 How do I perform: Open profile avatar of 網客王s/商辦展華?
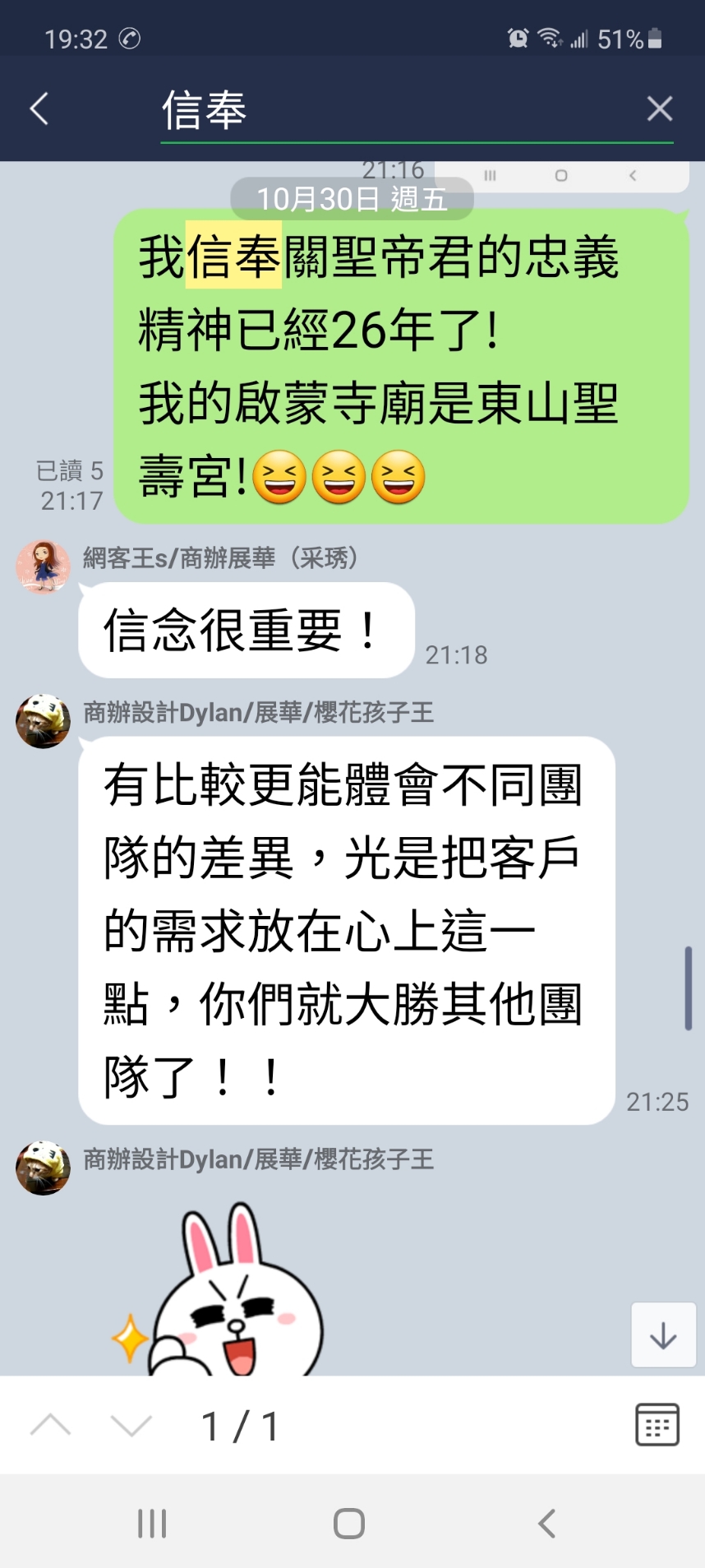43,567
